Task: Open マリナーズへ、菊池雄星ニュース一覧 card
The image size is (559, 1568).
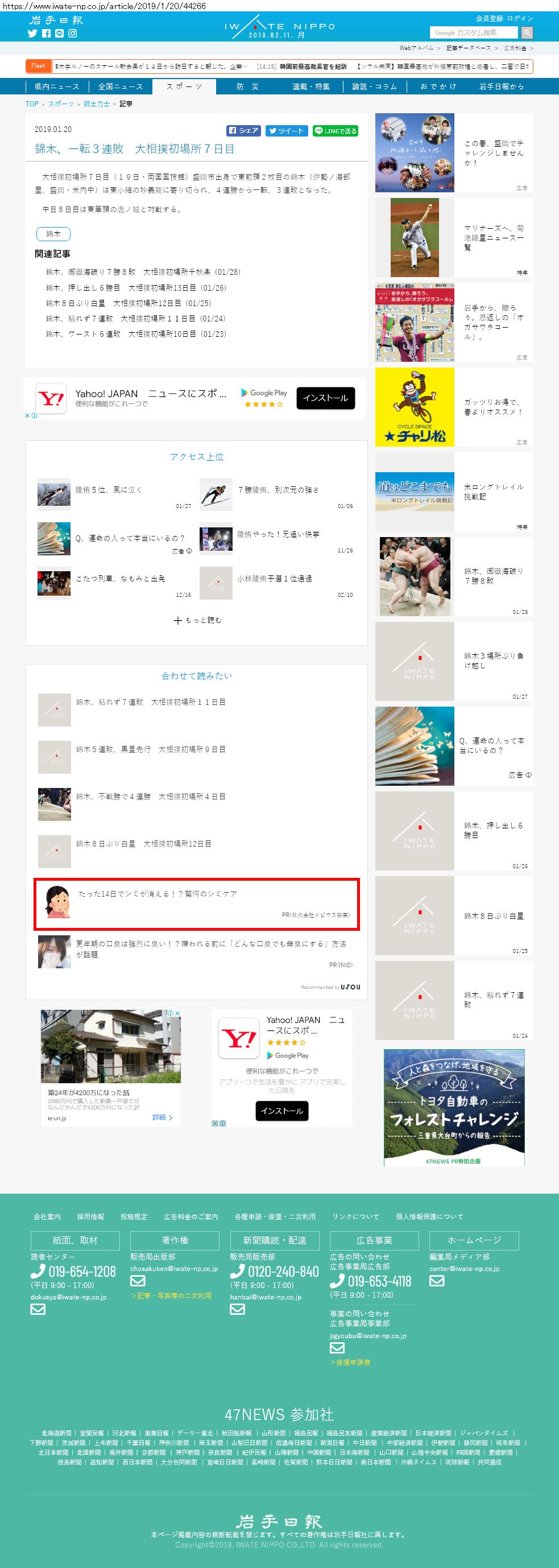Action: pos(493,238)
